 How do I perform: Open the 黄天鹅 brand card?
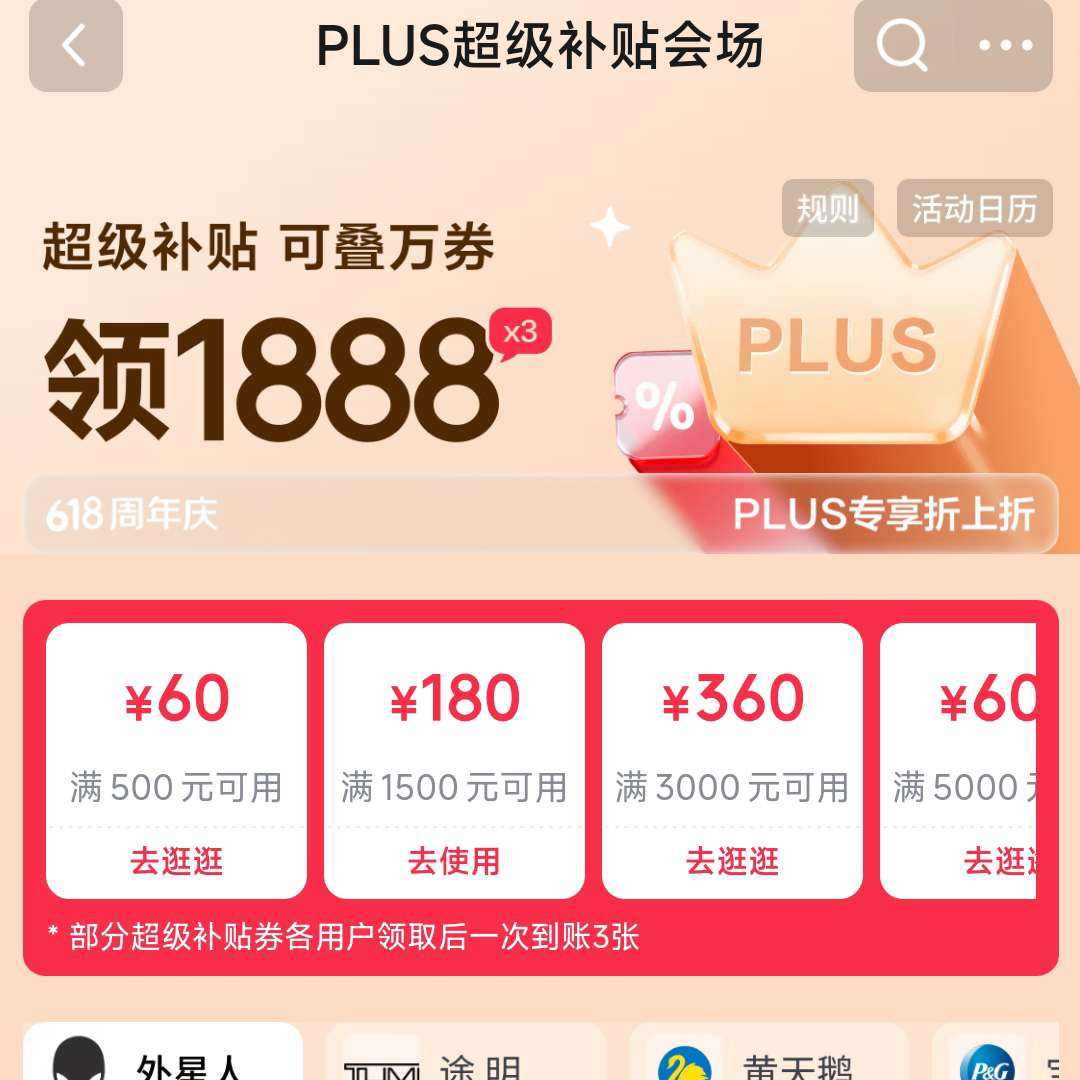(769, 1051)
